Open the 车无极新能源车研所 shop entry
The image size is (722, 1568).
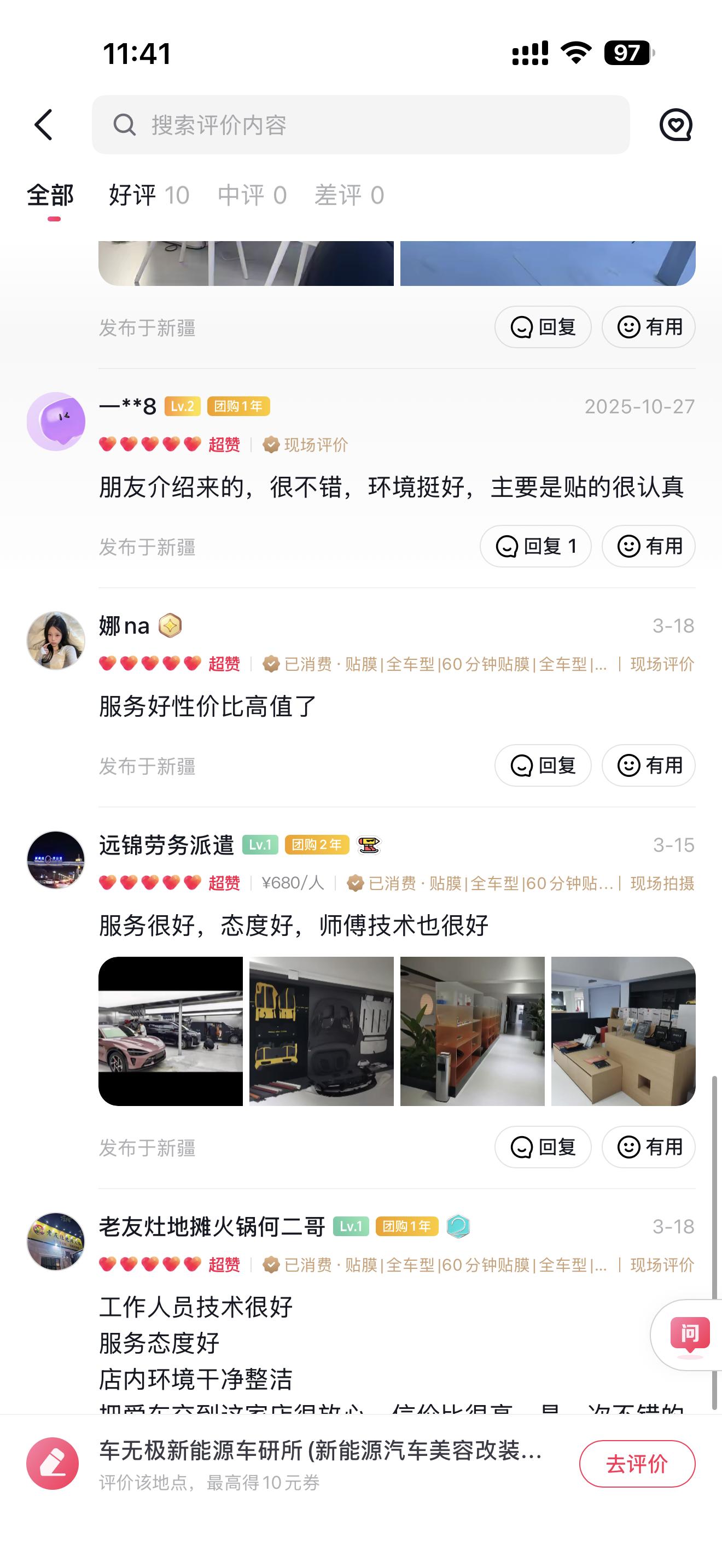pos(320,1452)
